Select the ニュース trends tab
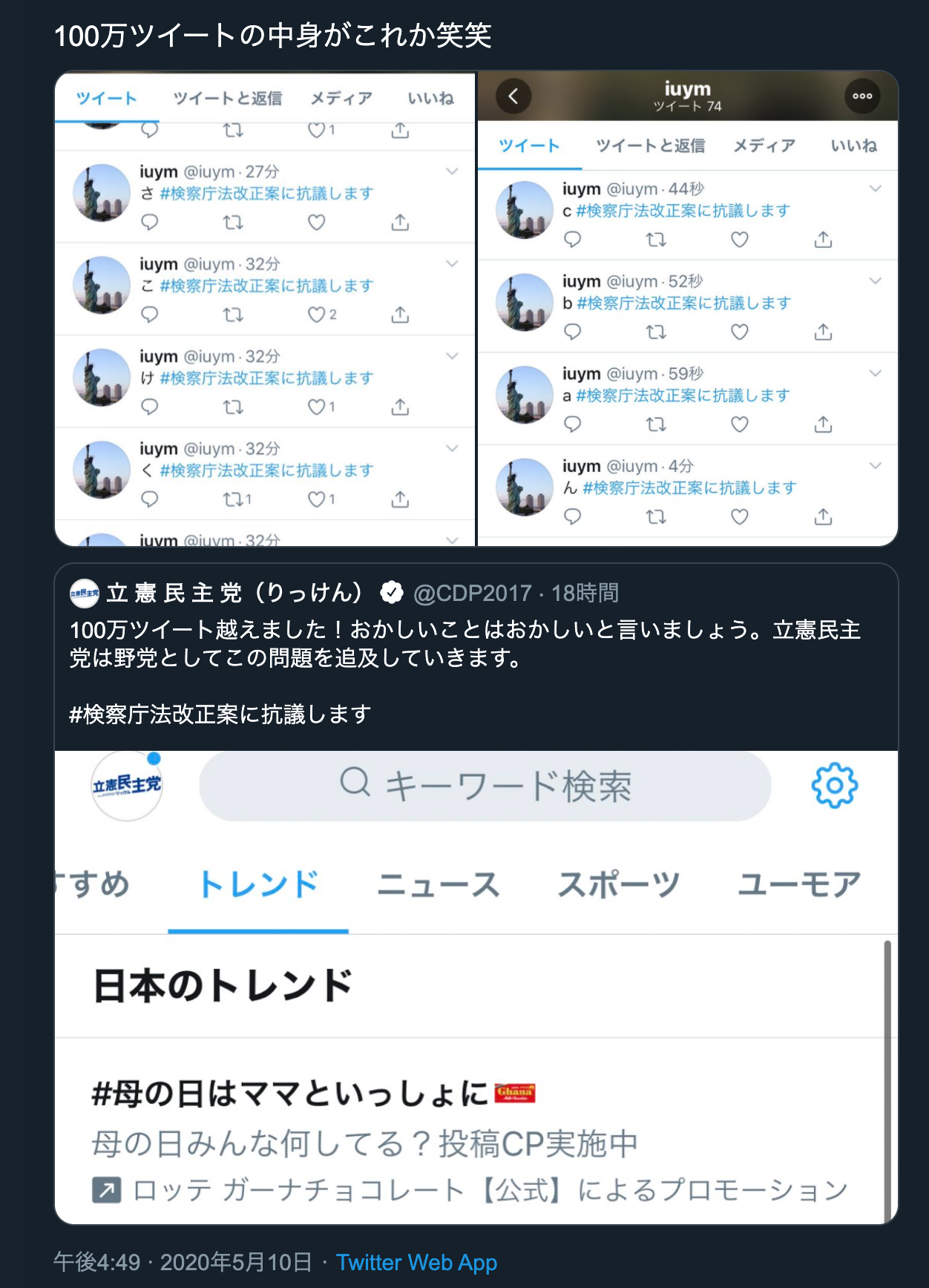This screenshot has height=1288, width=929. 439,883
